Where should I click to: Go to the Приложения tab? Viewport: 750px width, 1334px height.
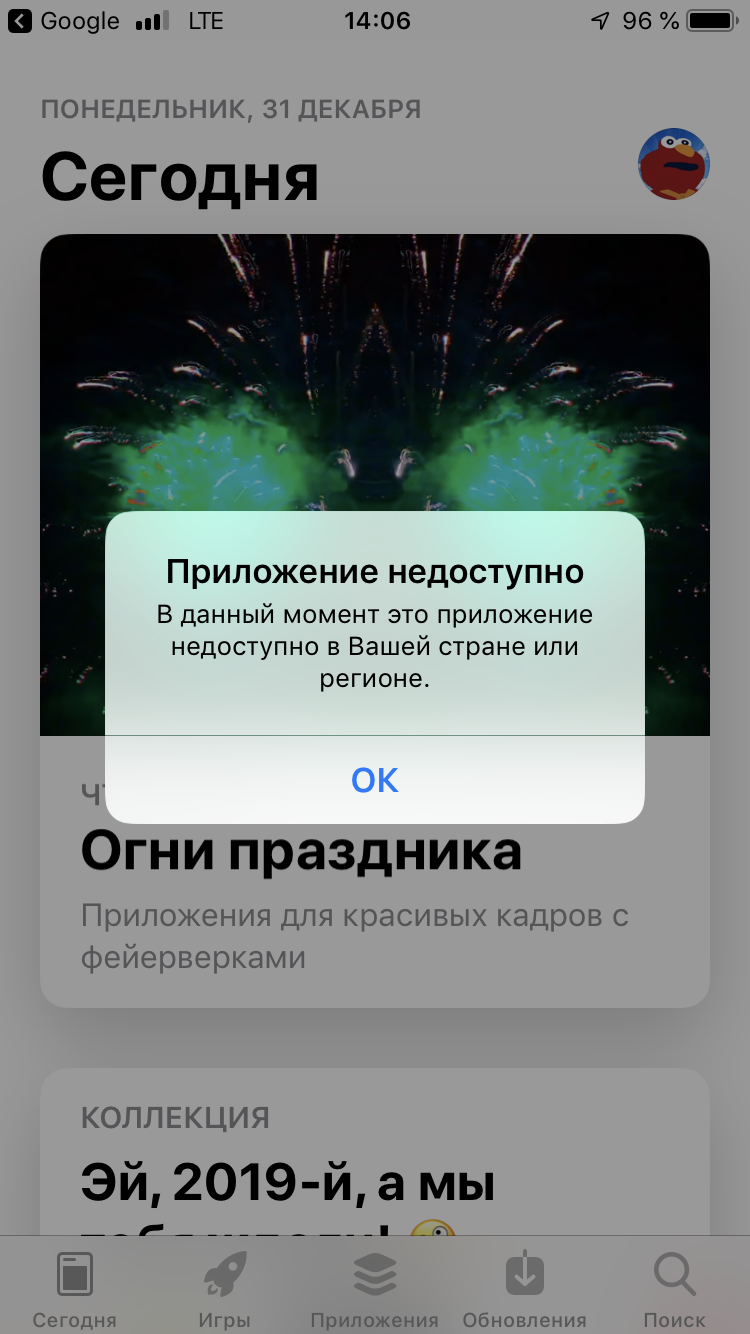click(375, 1288)
